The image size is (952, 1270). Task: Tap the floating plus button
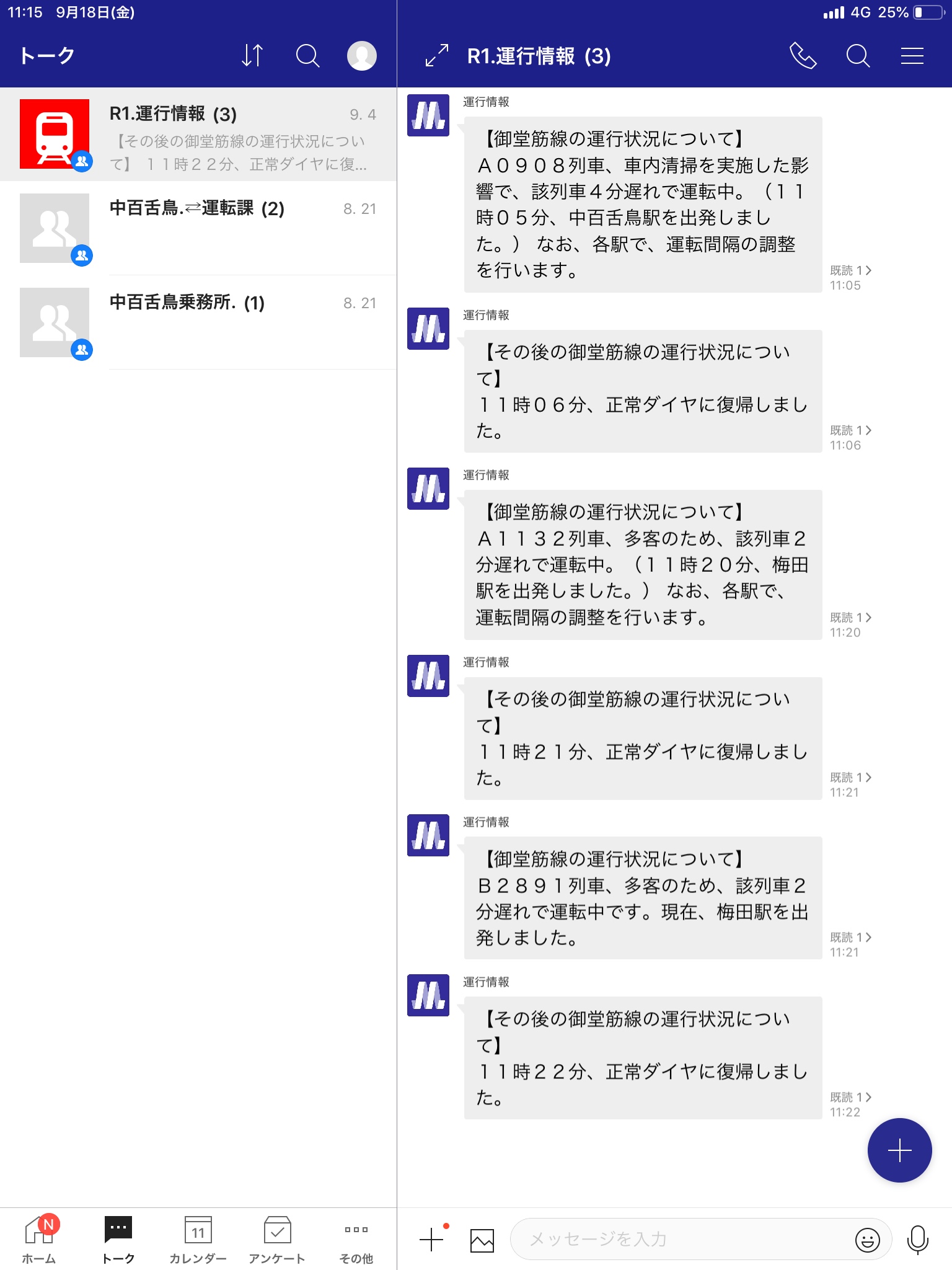tap(899, 1150)
